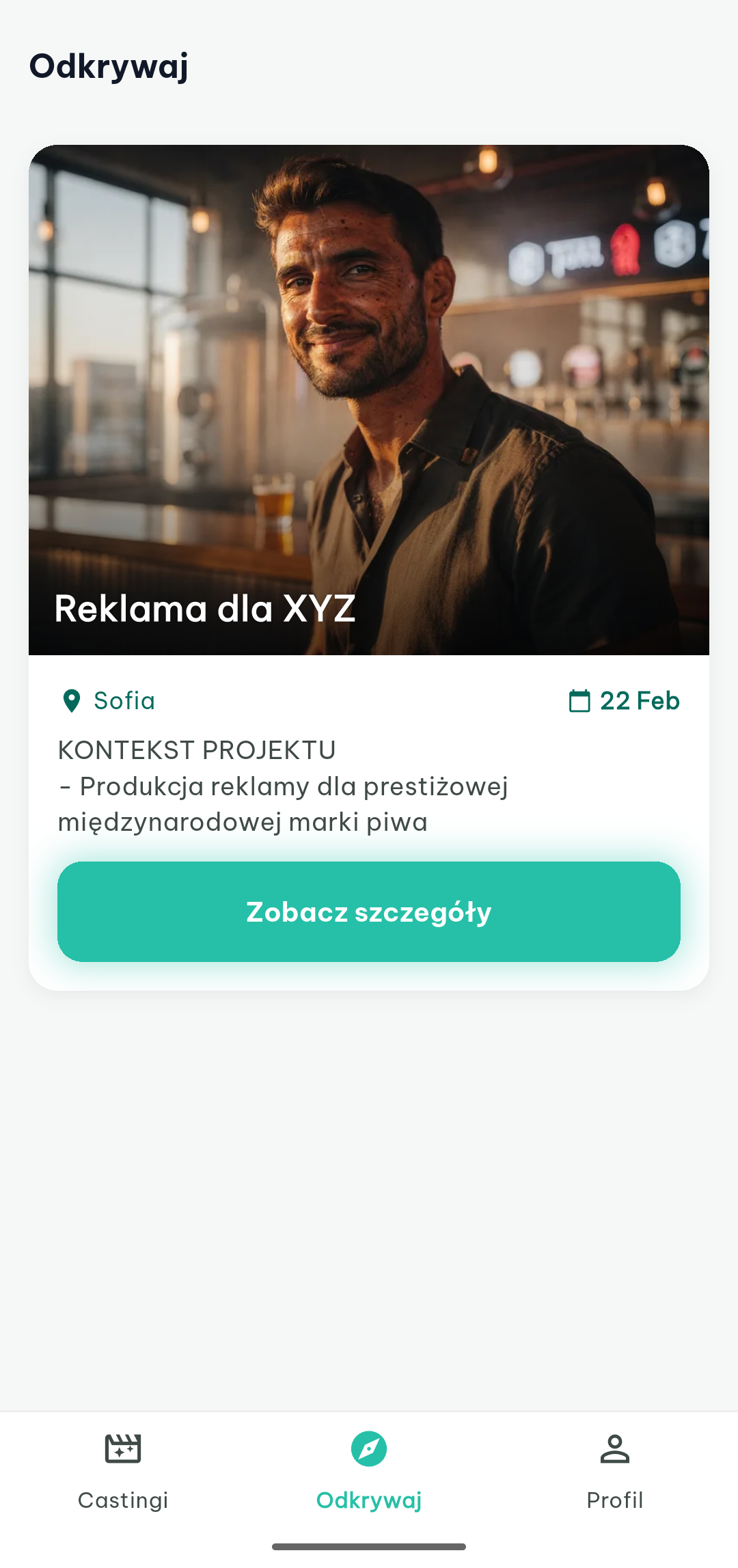The height and width of the screenshot is (1568, 738).
Task: Click the location pin icon next to Sofia
Action: (x=72, y=700)
